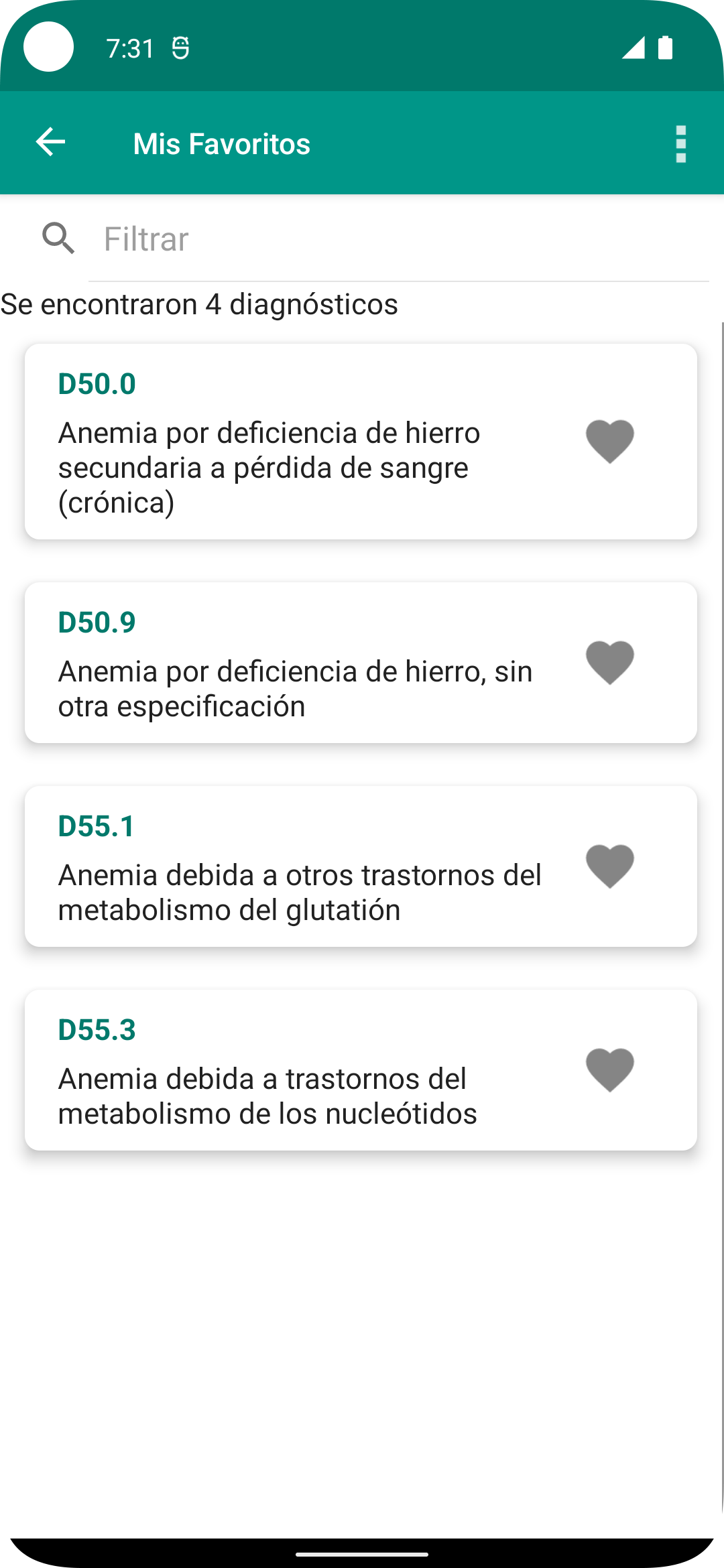
Task: Toggle the heart icon on D50.9
Action: point(610,663)
